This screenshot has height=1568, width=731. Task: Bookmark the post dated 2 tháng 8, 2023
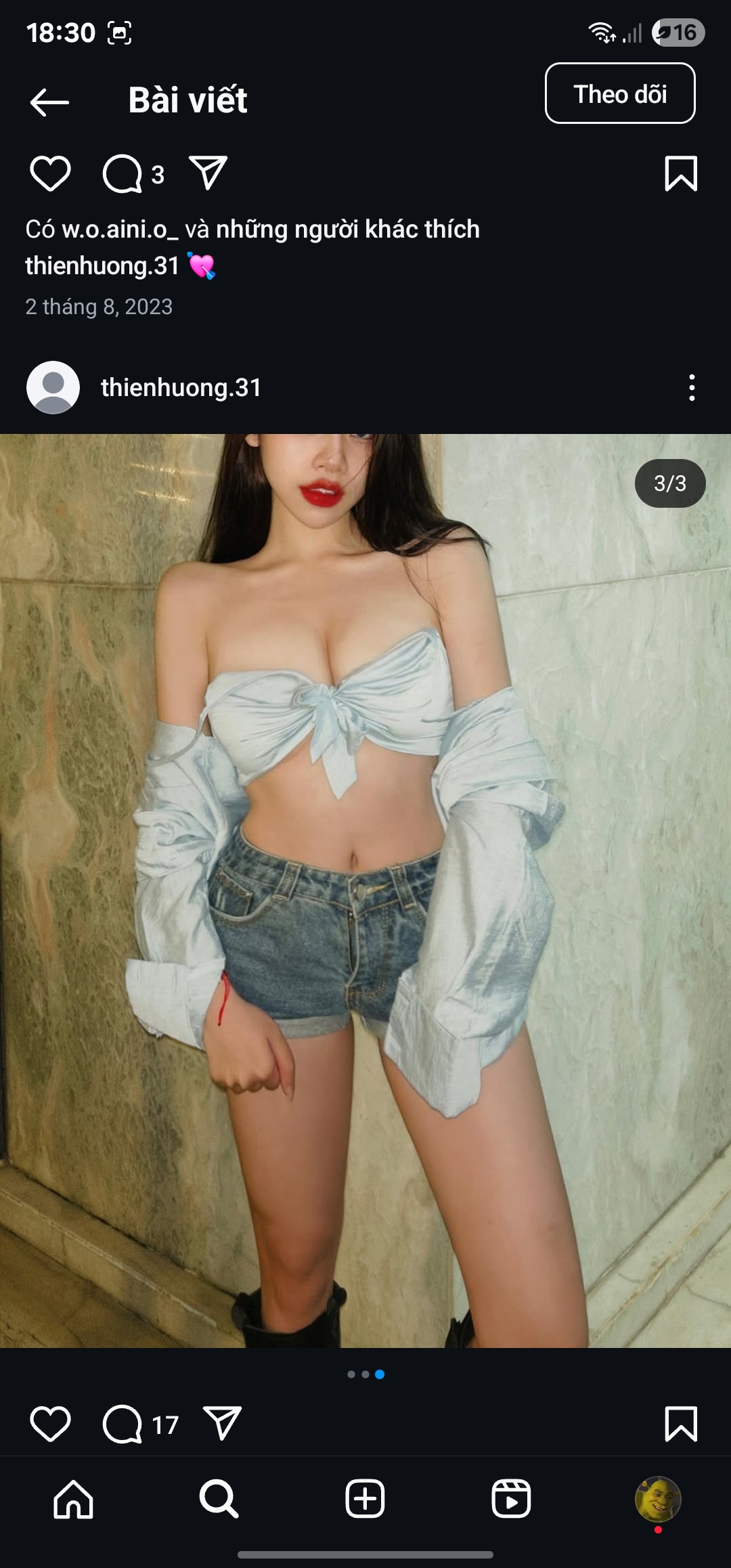[x=680, y=174]
